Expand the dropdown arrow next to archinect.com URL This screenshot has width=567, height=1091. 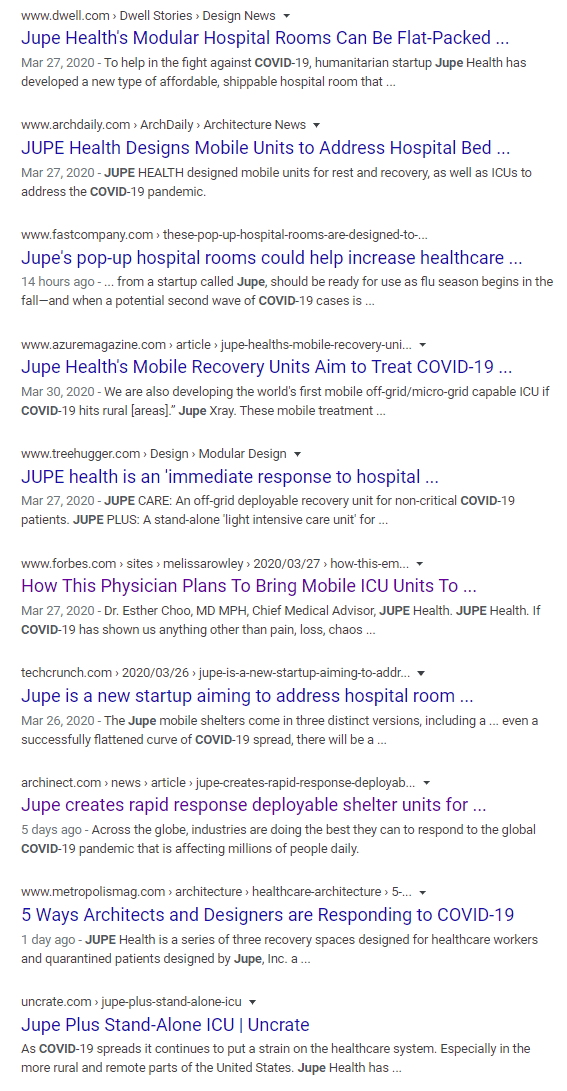click(x=426, y=783)
